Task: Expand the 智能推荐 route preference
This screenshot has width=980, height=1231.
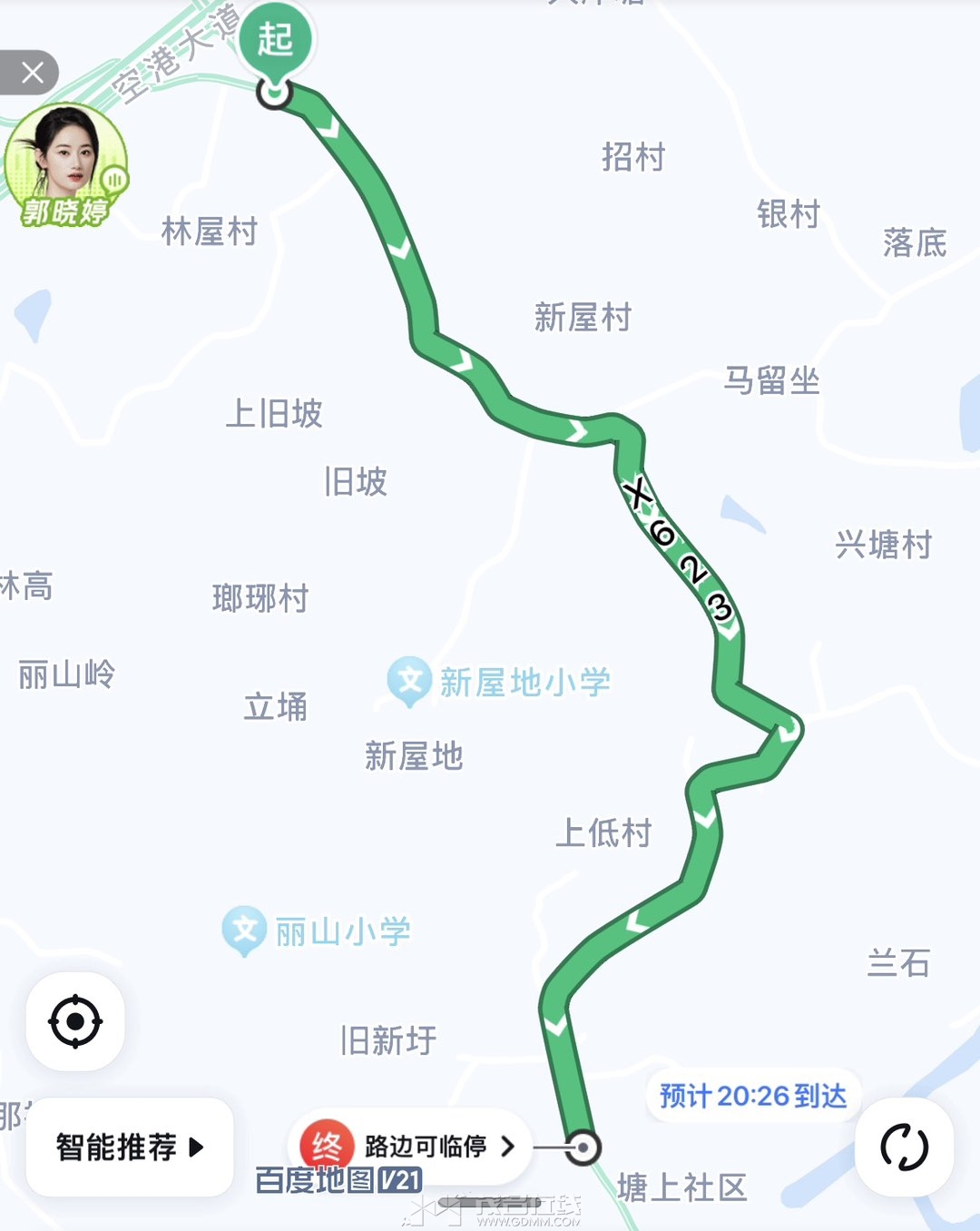Action: (130, 1147)
